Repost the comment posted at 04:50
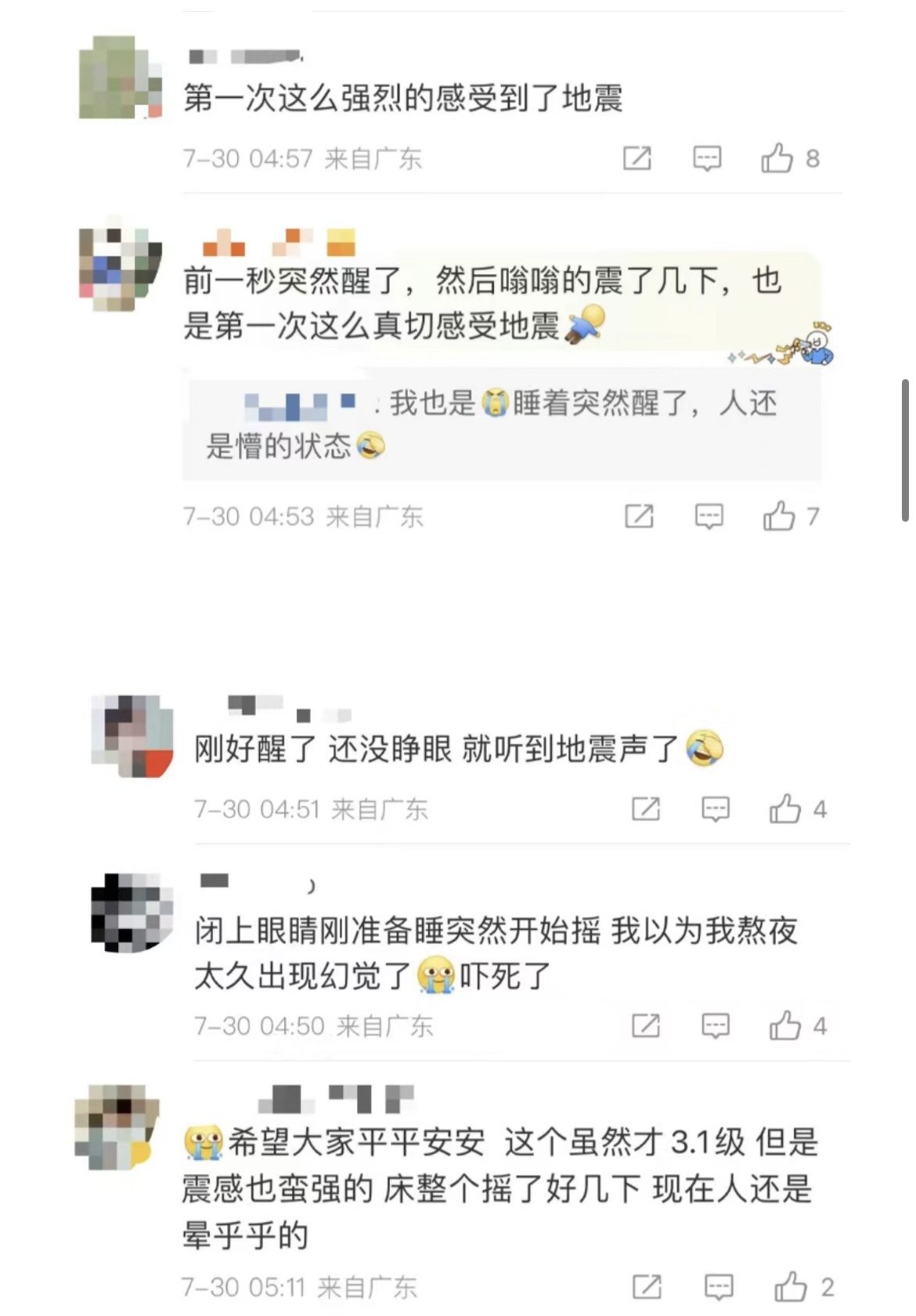 tap(646, 1025)
